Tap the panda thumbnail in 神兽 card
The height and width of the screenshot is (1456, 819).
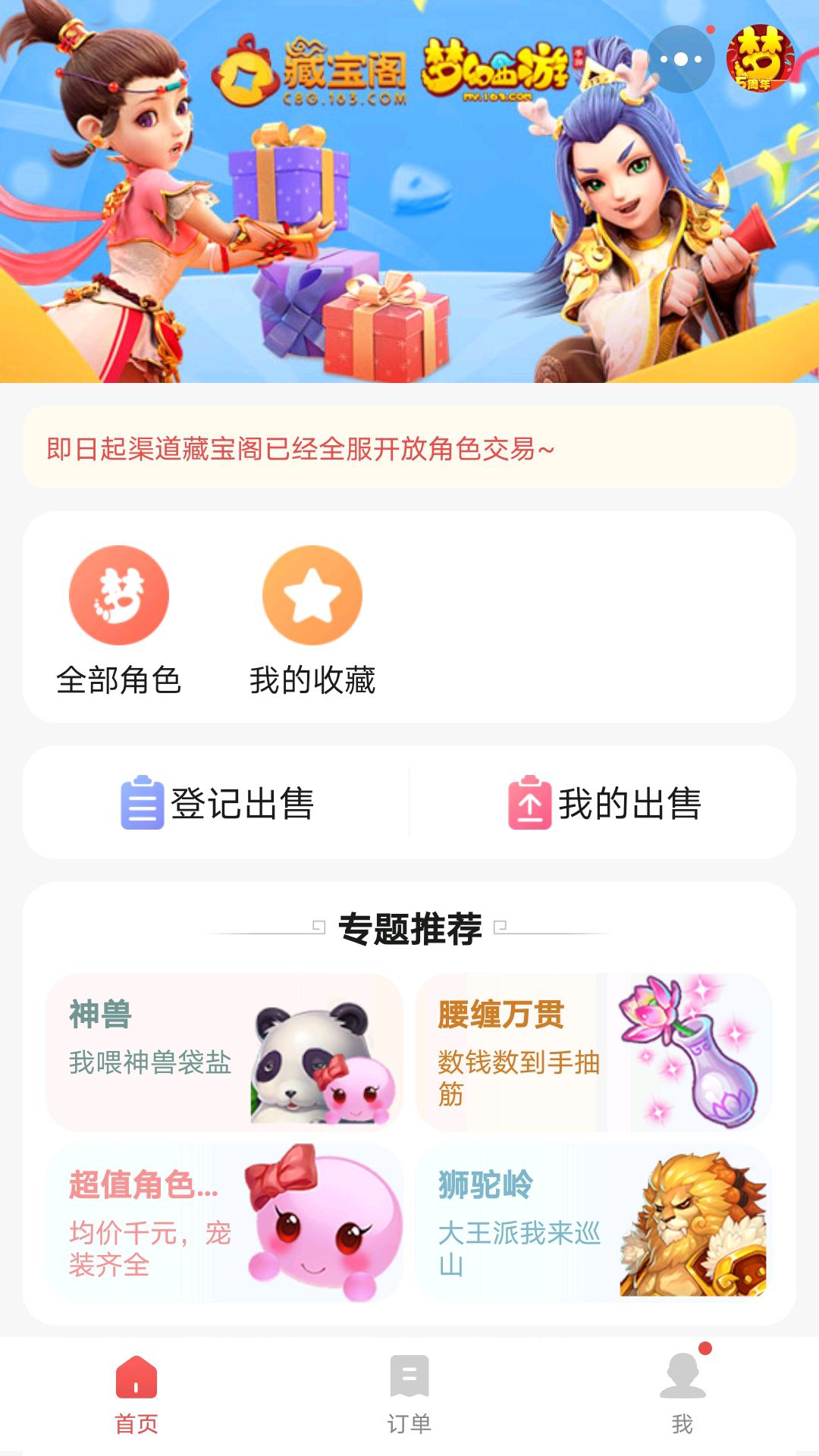click(311, 1062)
